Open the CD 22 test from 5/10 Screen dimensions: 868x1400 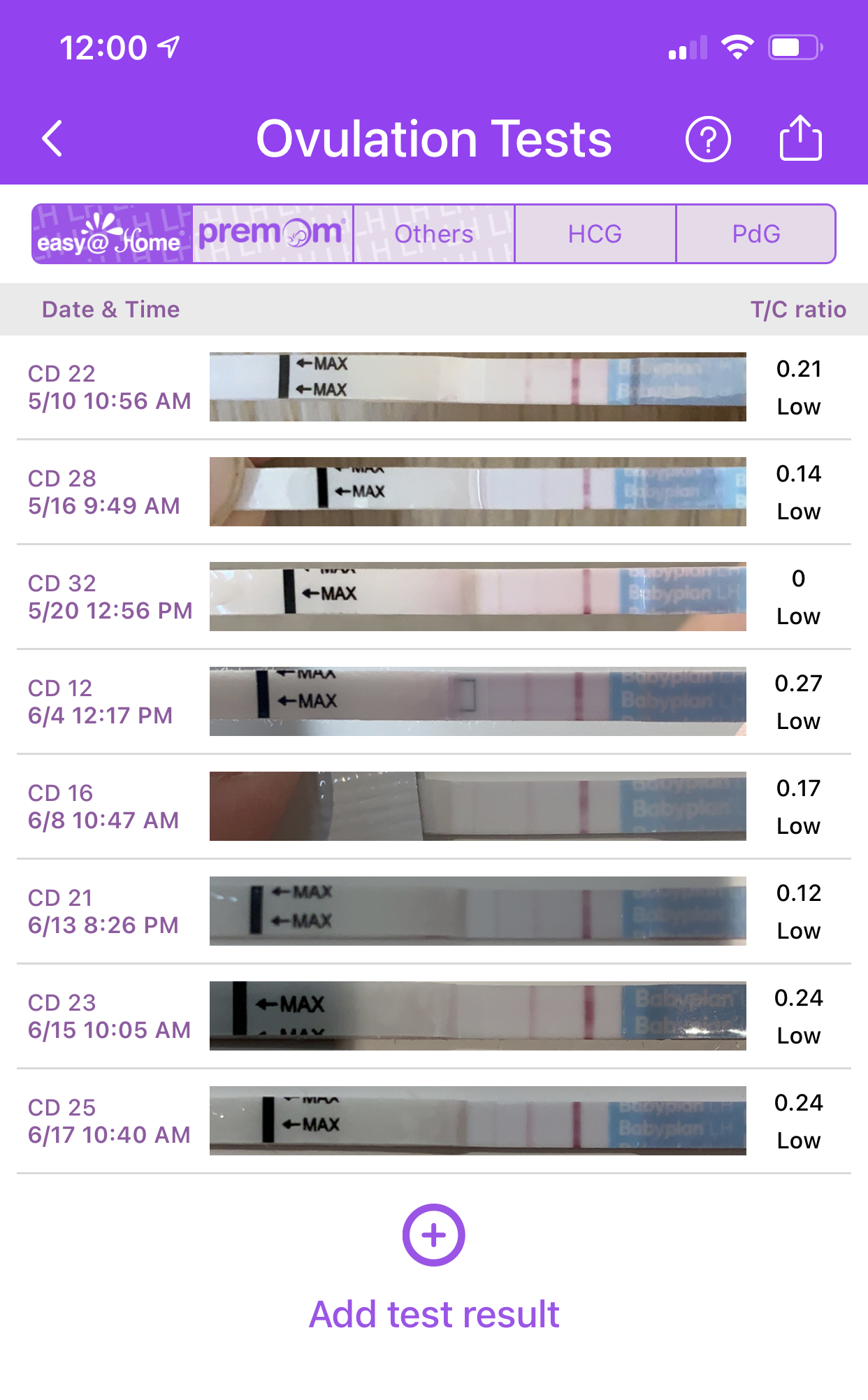pyautogui.click(x=433, y=387)
